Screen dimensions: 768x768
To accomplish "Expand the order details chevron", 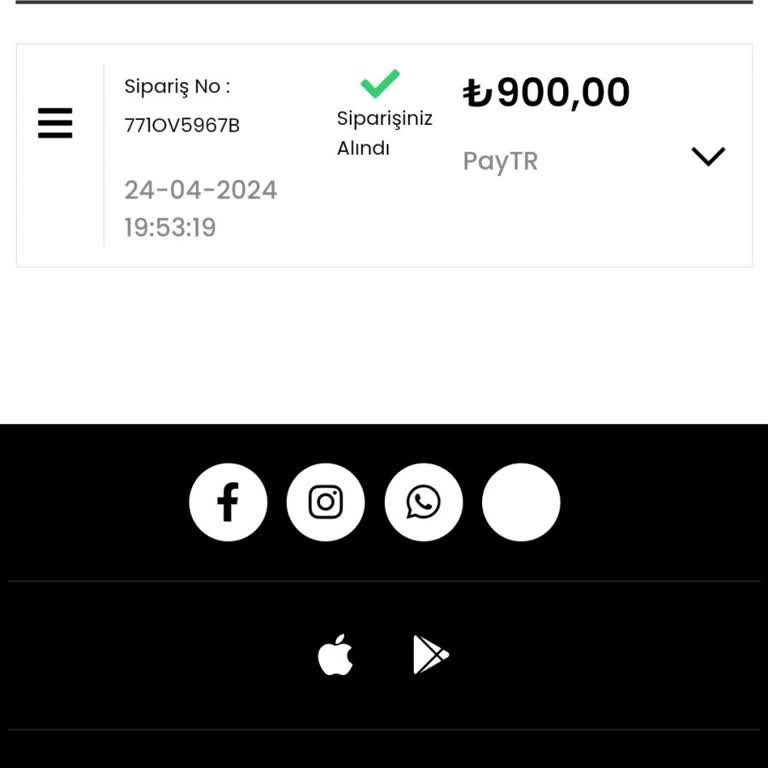I will click(x=708, y=157).
